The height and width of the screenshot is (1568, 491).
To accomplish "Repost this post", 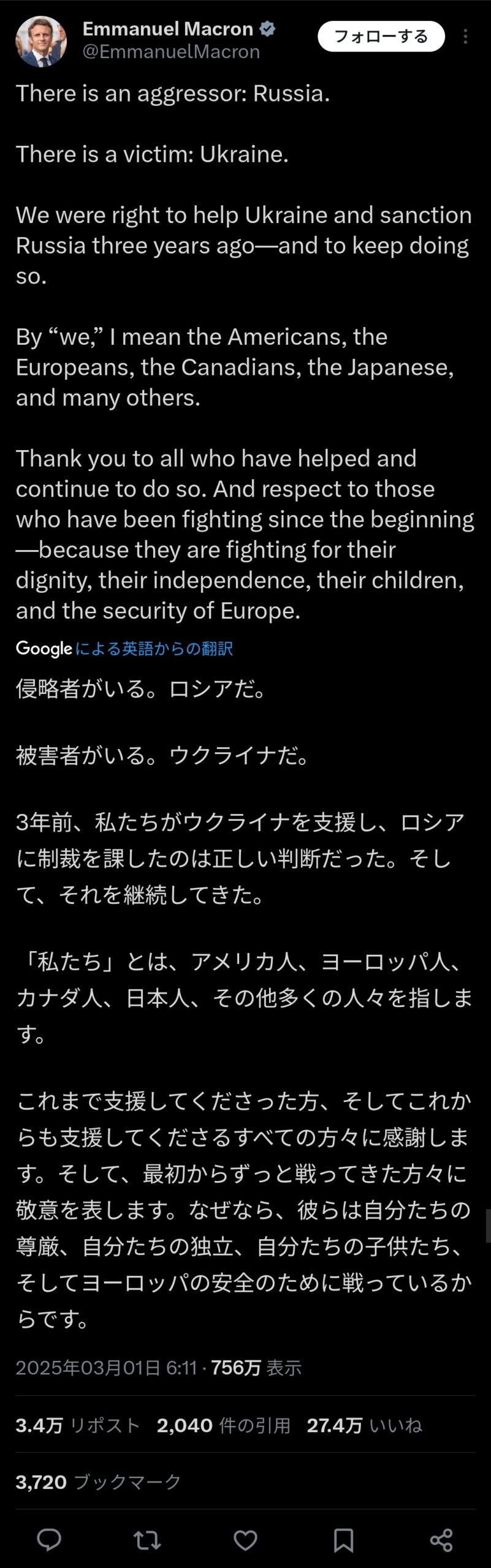I will click(147, 1539).
